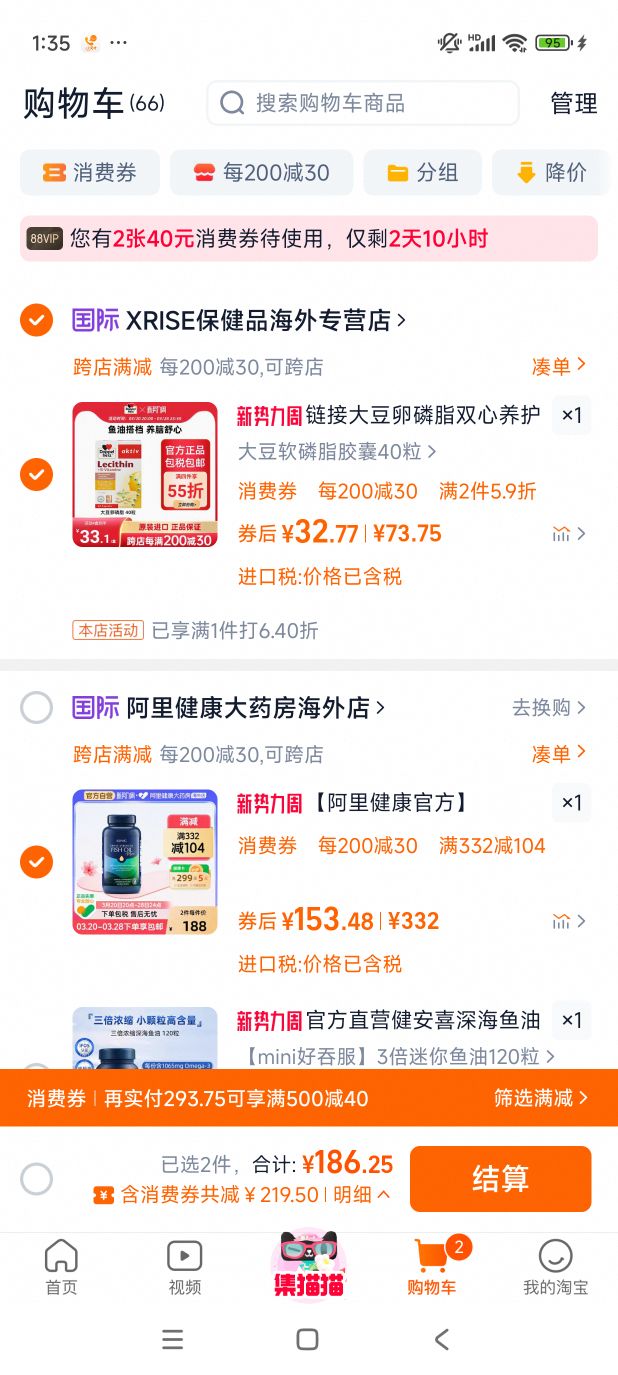This screenshot has height=1375, width=618.
Task: Tap 管理 to manage cart items
Action: pyautogui.click(x=574, y=103)
